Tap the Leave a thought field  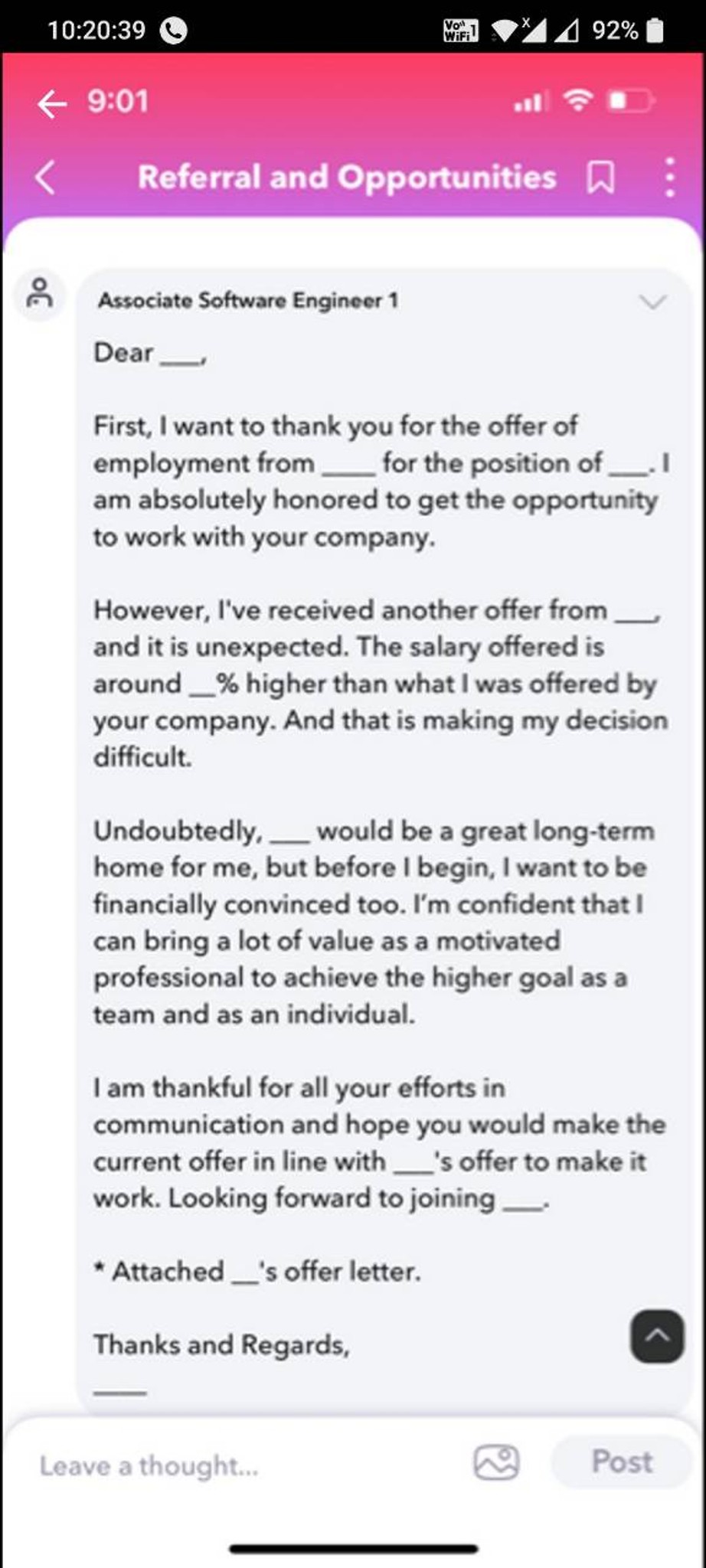coord(245,1465)
